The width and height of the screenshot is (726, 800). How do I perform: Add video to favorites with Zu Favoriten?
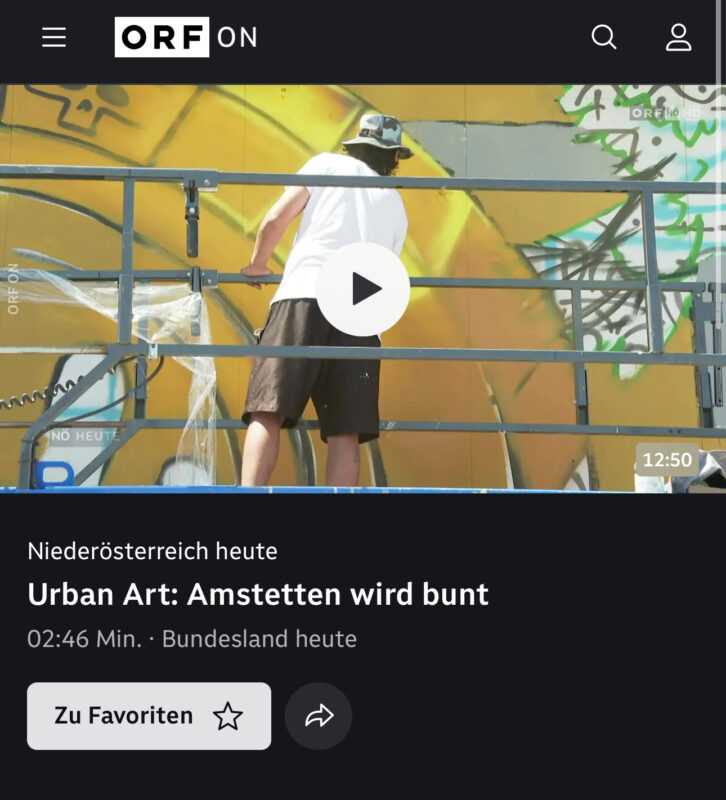coord(149,716)
